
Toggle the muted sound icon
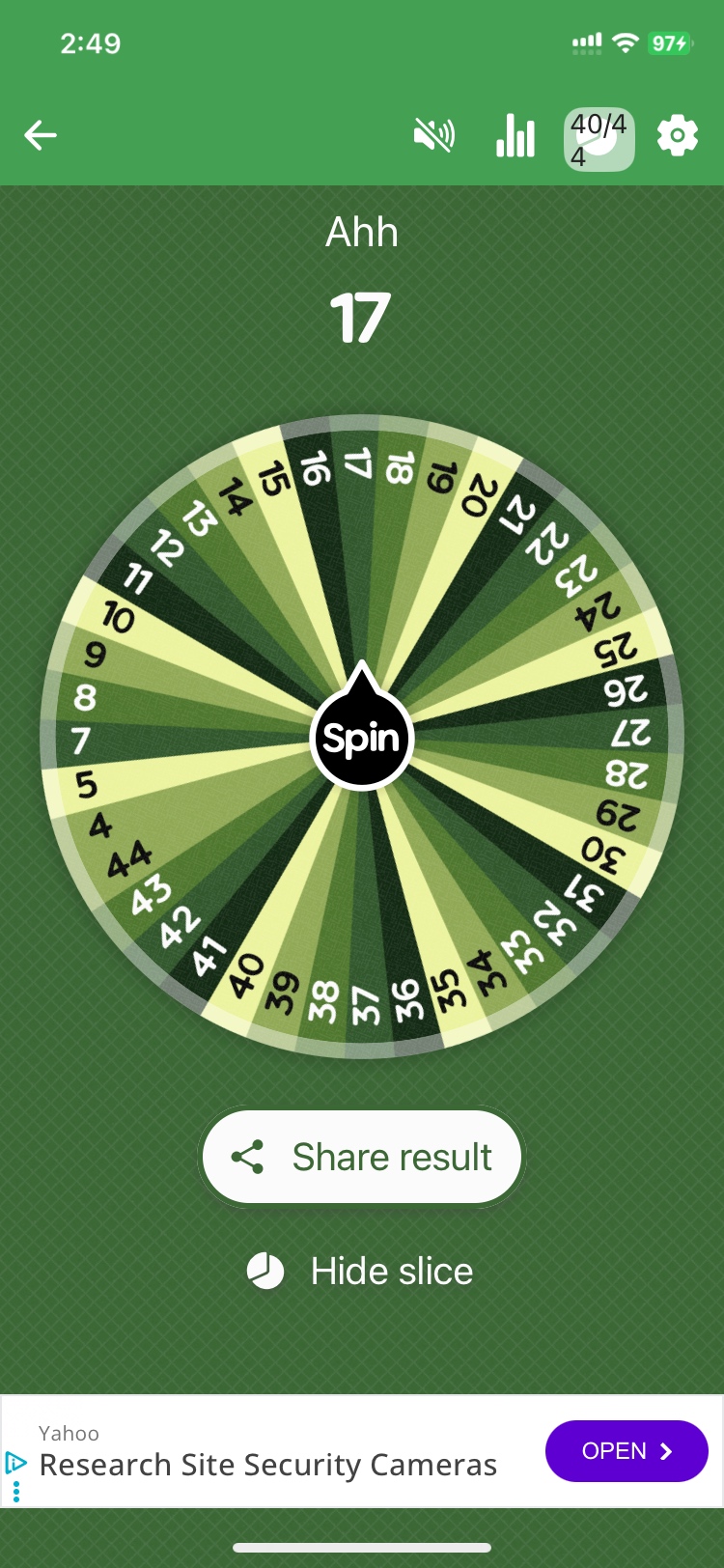click(434, 136)
